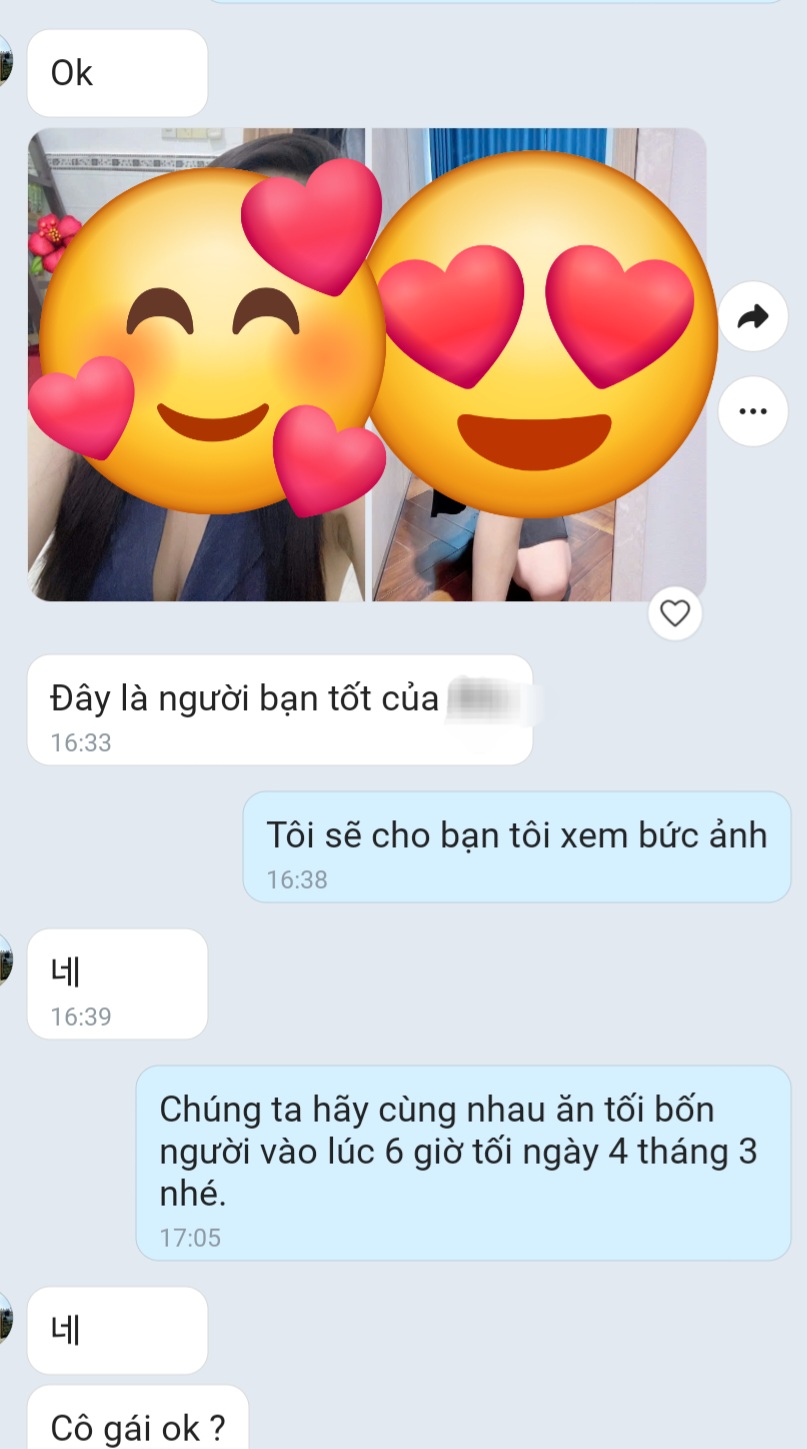Open more options for the photo message
This screenshot has height=1449, width=807.
click(x=752, y=411)
